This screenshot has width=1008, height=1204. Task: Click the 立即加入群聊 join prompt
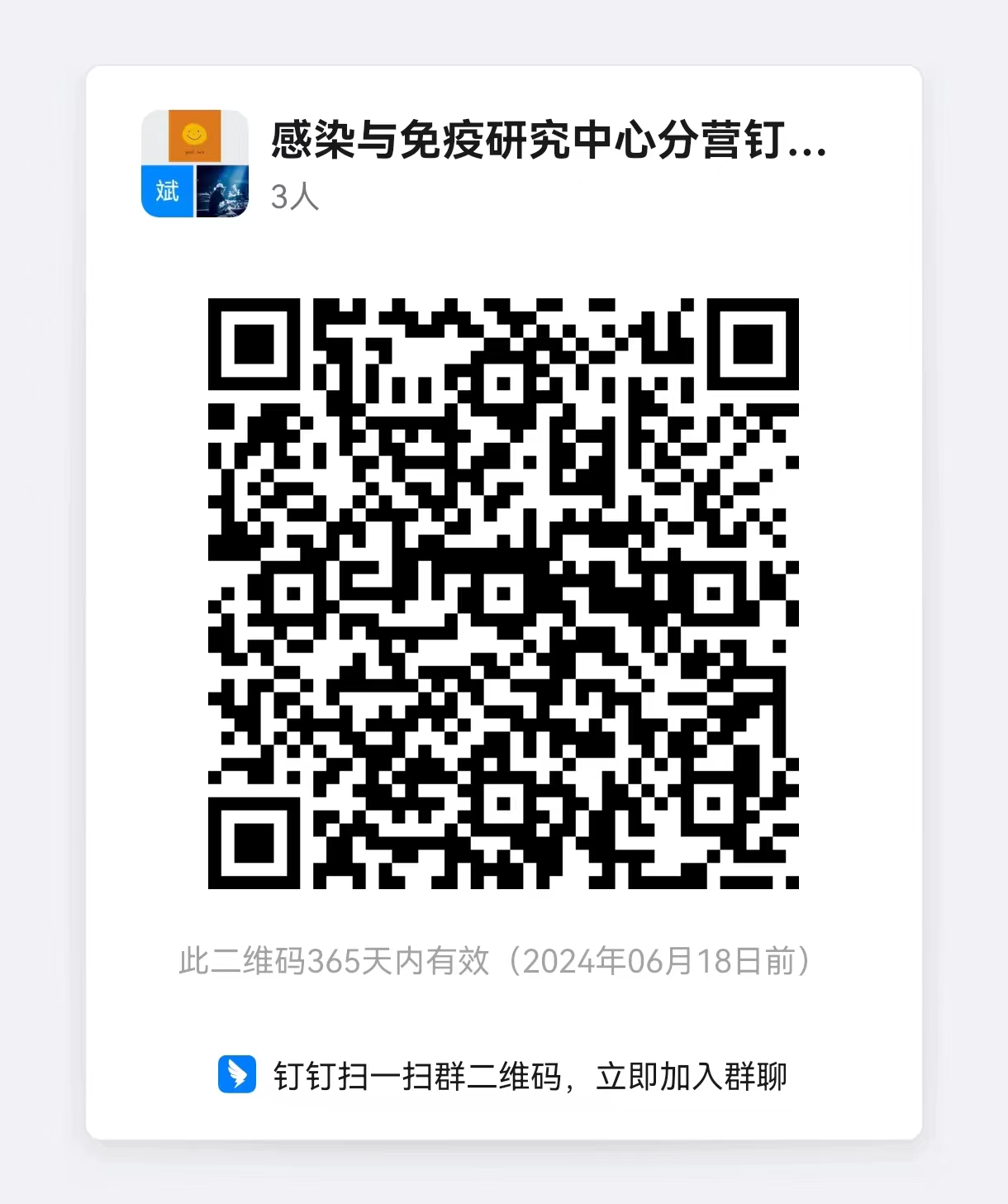coord(692,1077)
